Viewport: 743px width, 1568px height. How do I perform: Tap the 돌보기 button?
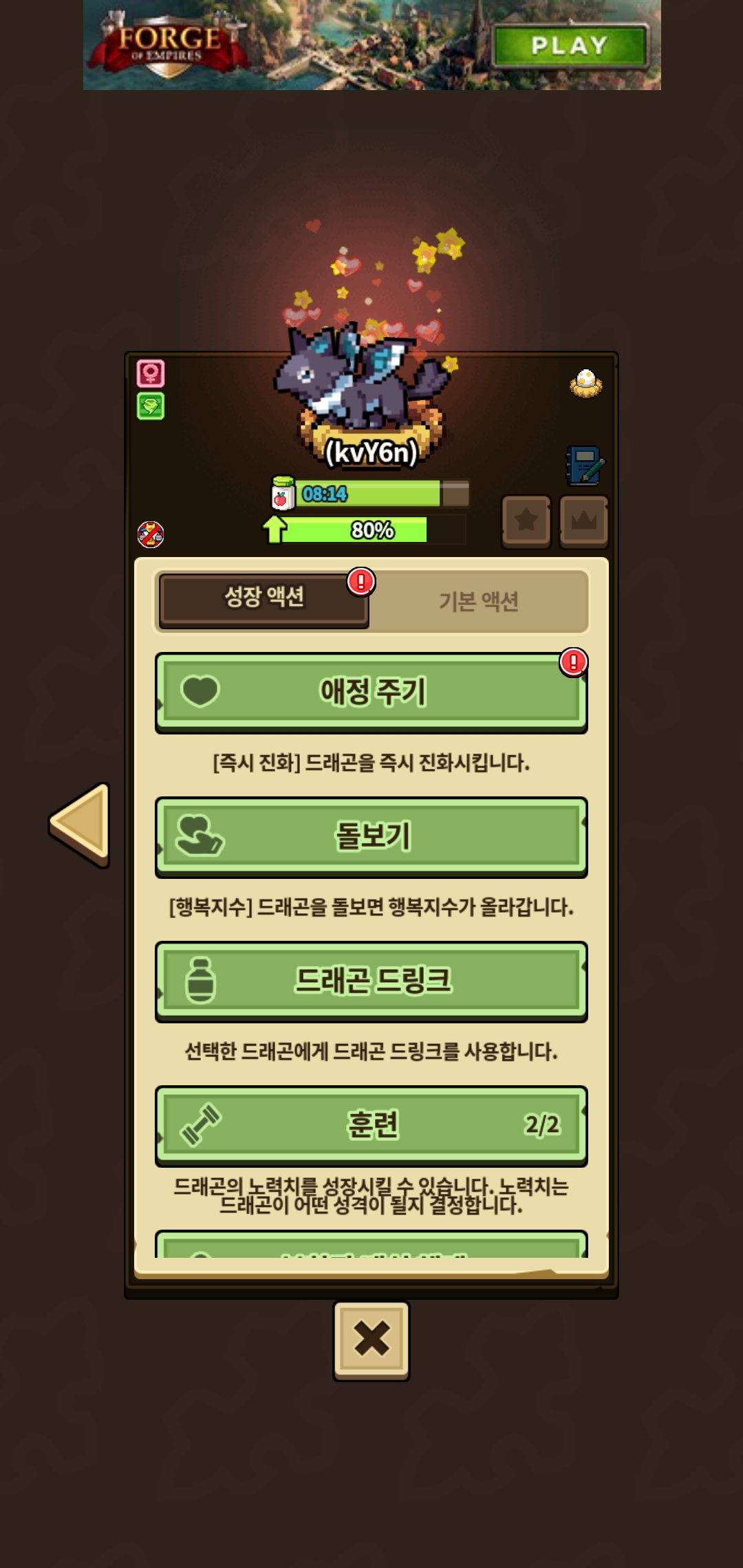pos(371,836)
